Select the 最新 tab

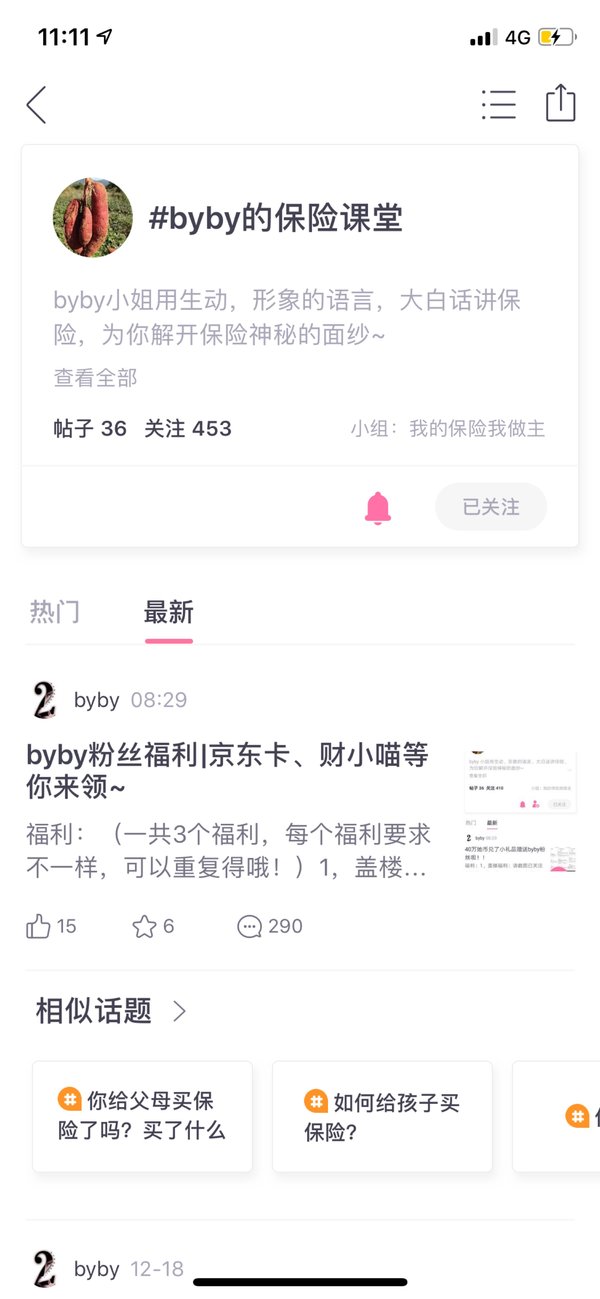(169, 612)
